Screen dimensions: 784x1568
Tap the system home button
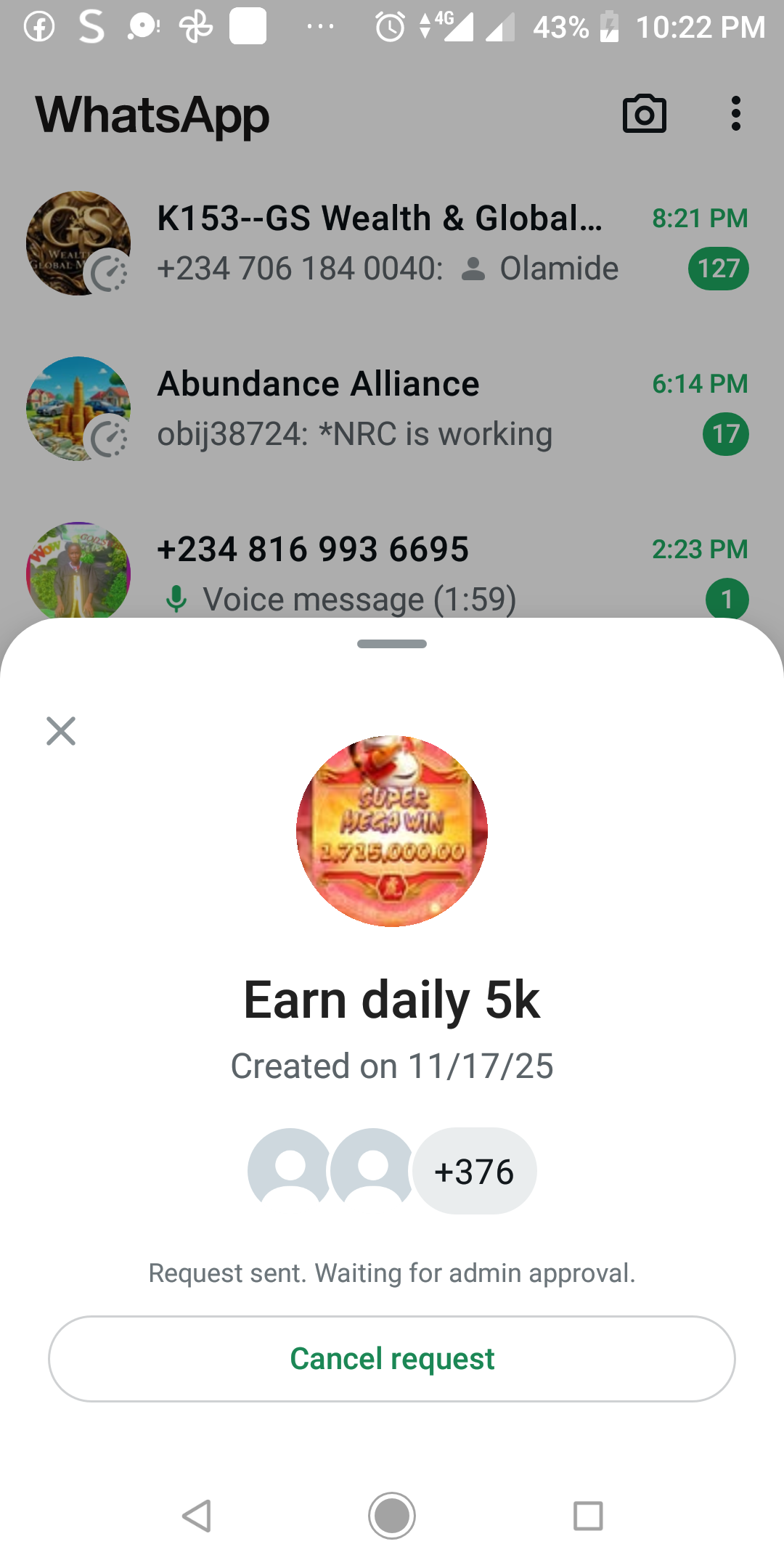pos(392,1516)
